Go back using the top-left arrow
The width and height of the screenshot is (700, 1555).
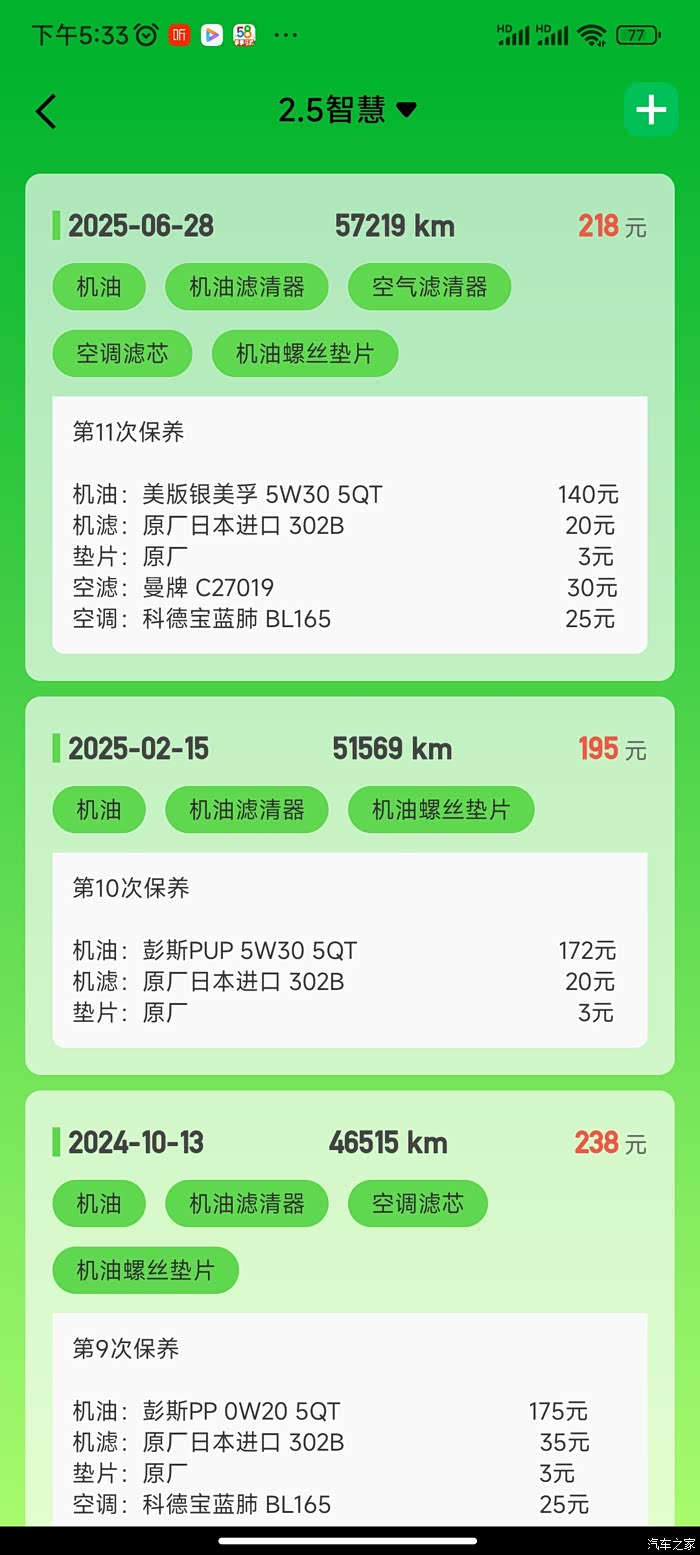(x=46, y=111)
